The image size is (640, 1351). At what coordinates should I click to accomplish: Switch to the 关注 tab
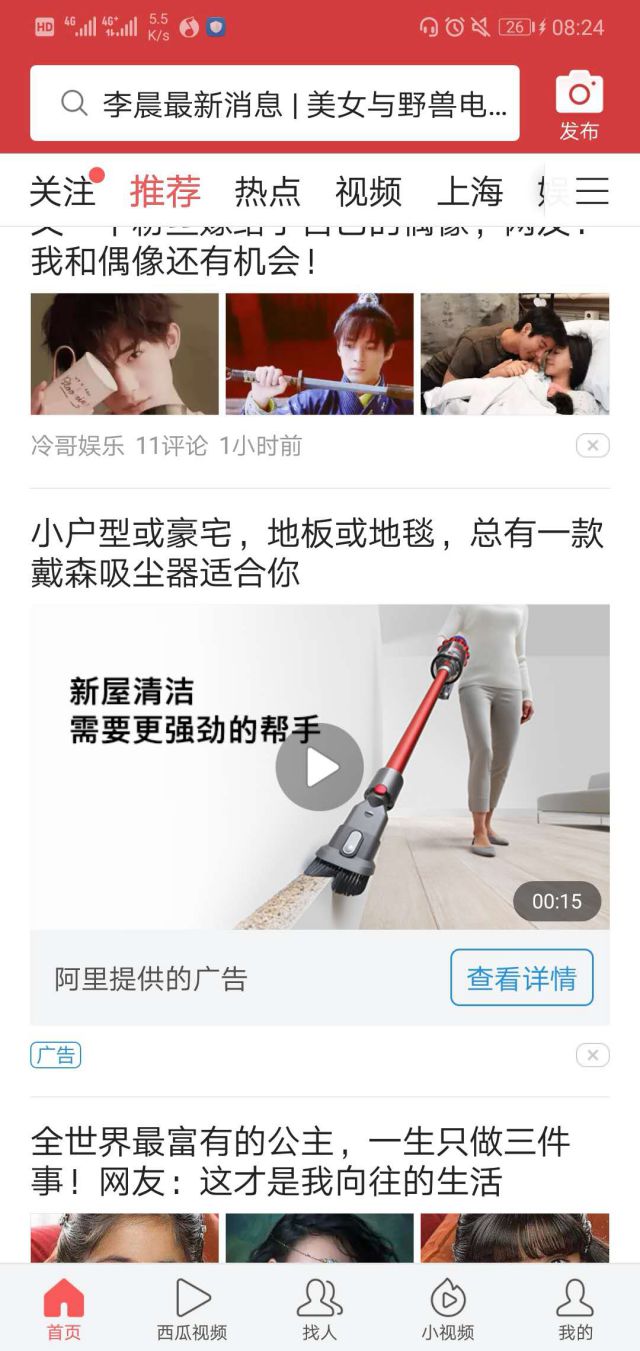(x=62, y=191)
